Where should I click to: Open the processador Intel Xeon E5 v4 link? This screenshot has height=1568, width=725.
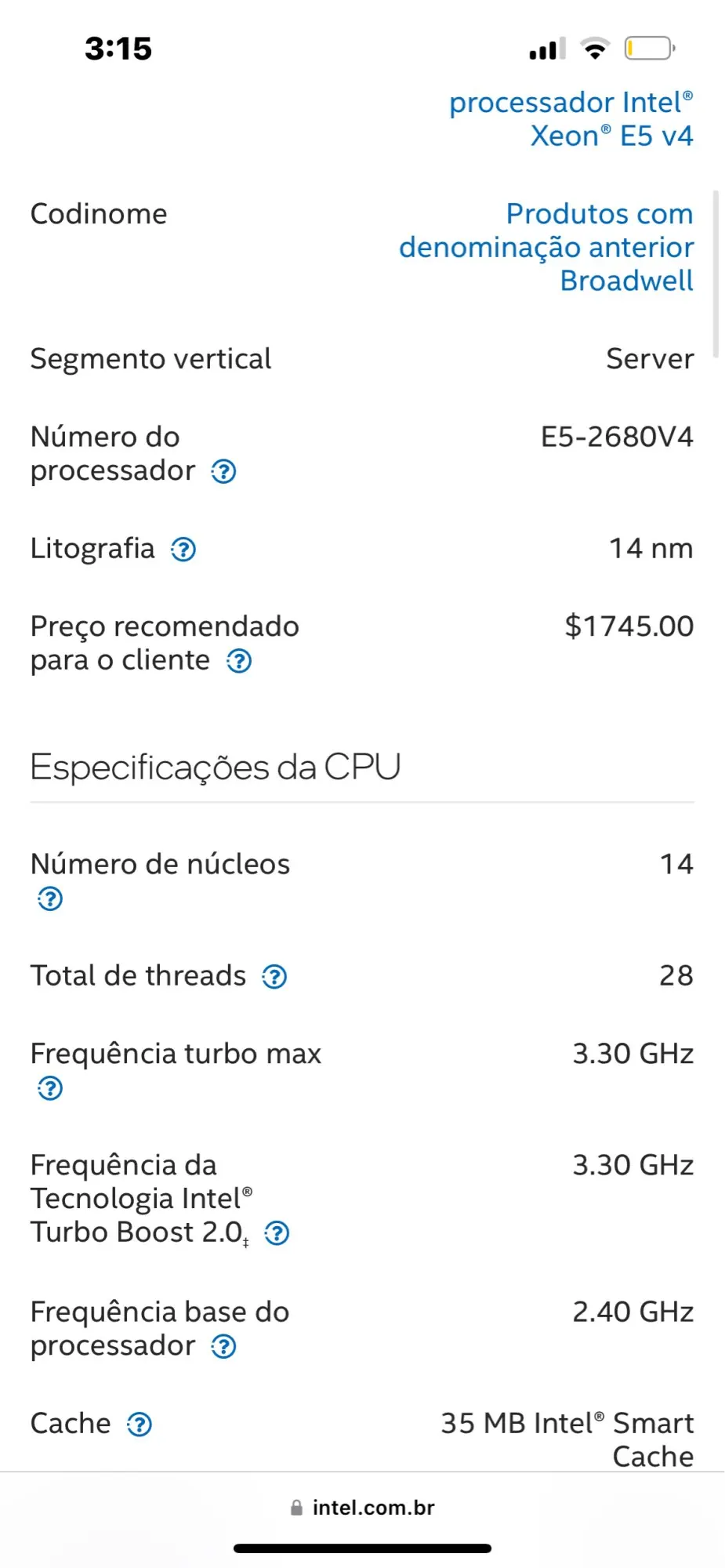(571, 119)
